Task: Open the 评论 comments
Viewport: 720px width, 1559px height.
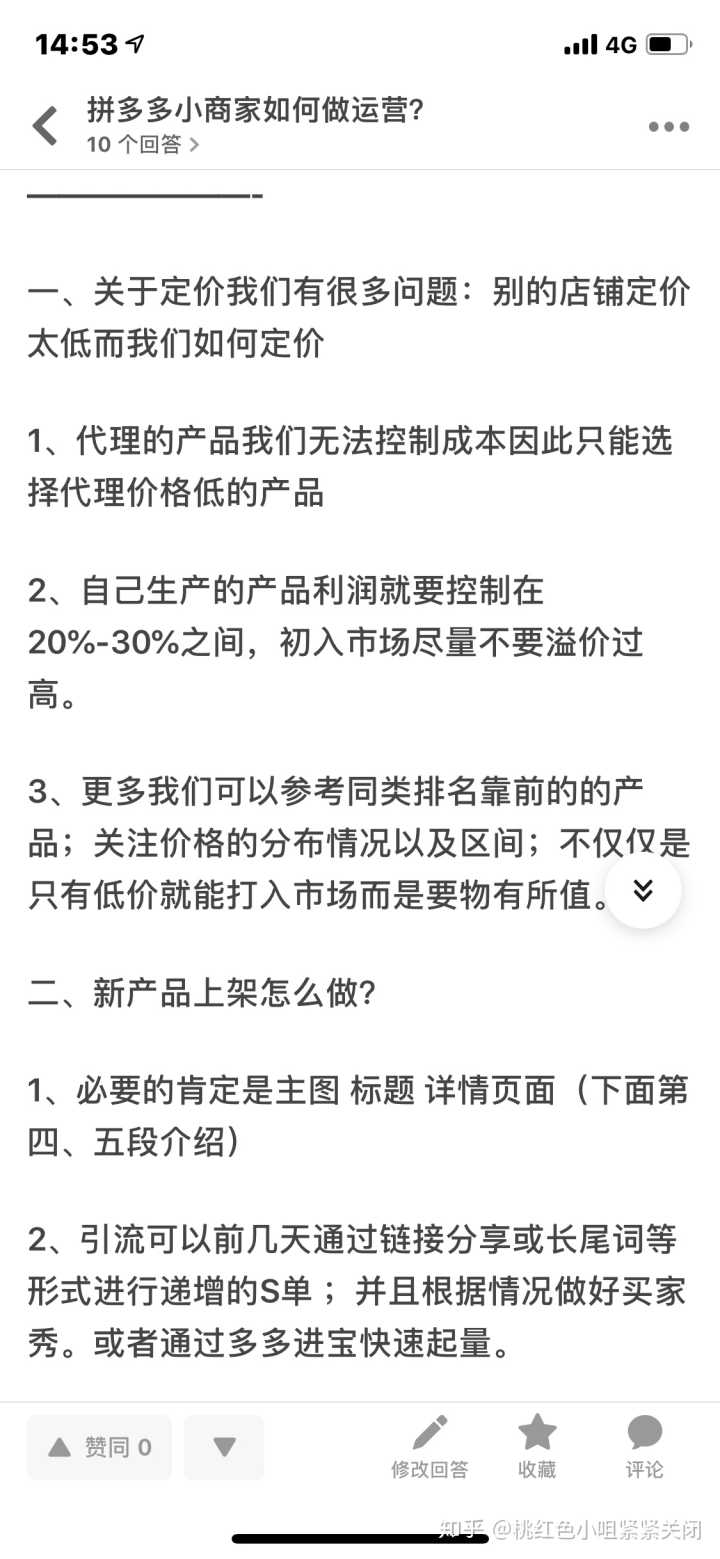Action: 644,1448
